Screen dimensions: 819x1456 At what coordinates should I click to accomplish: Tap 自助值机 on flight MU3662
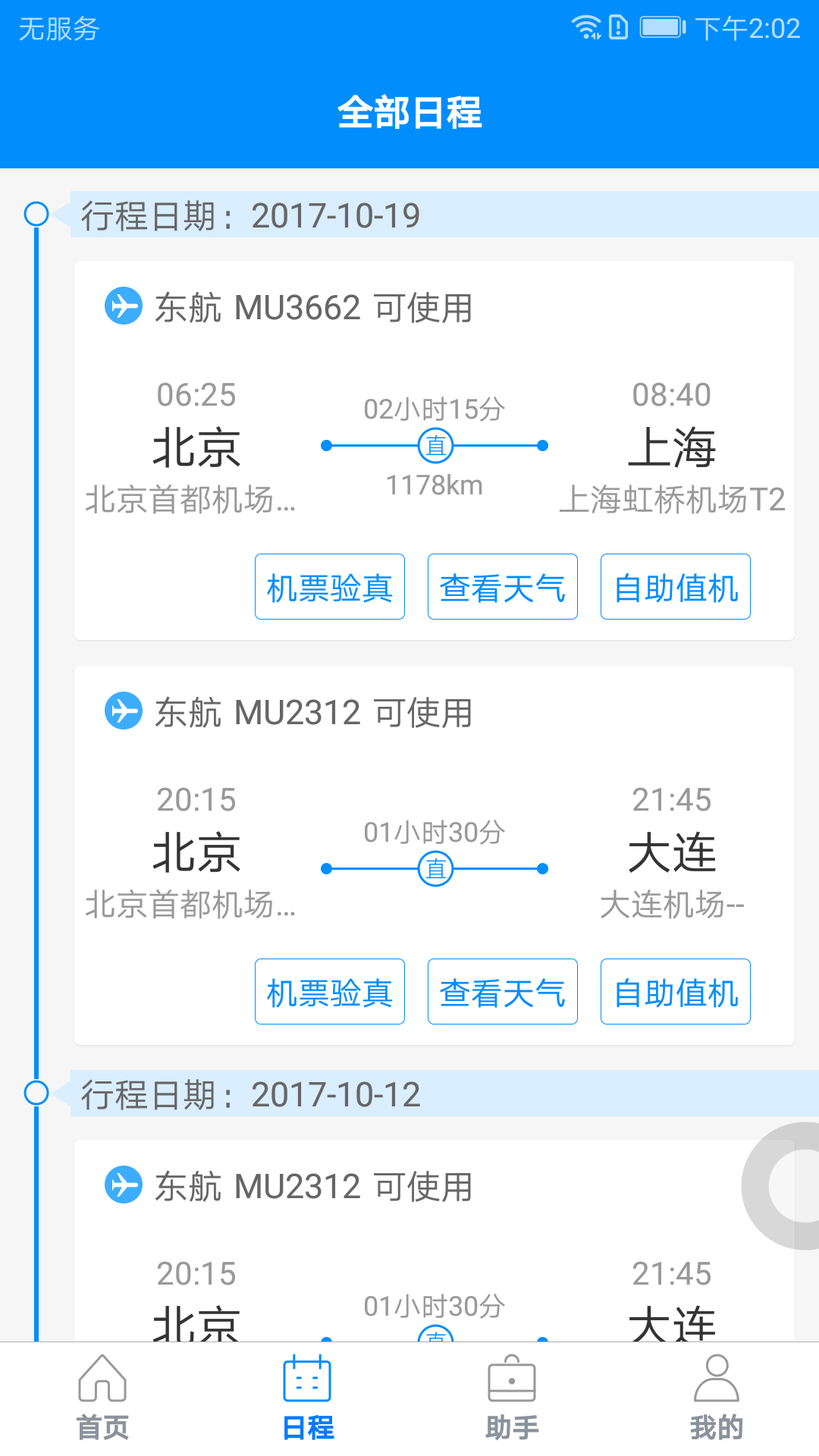pyautogui.click(x=674, y=586)
